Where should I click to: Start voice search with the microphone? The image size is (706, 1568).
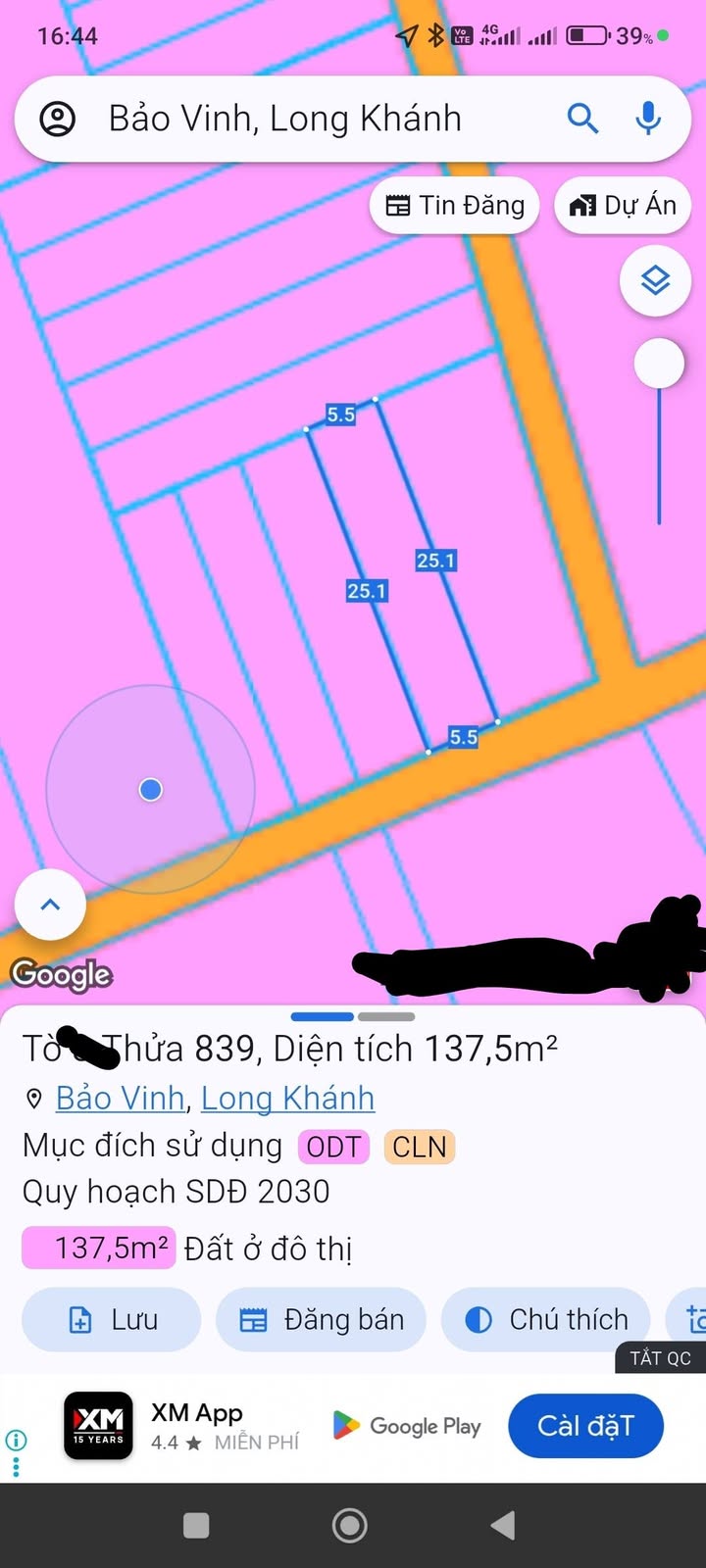coord(647,120)
